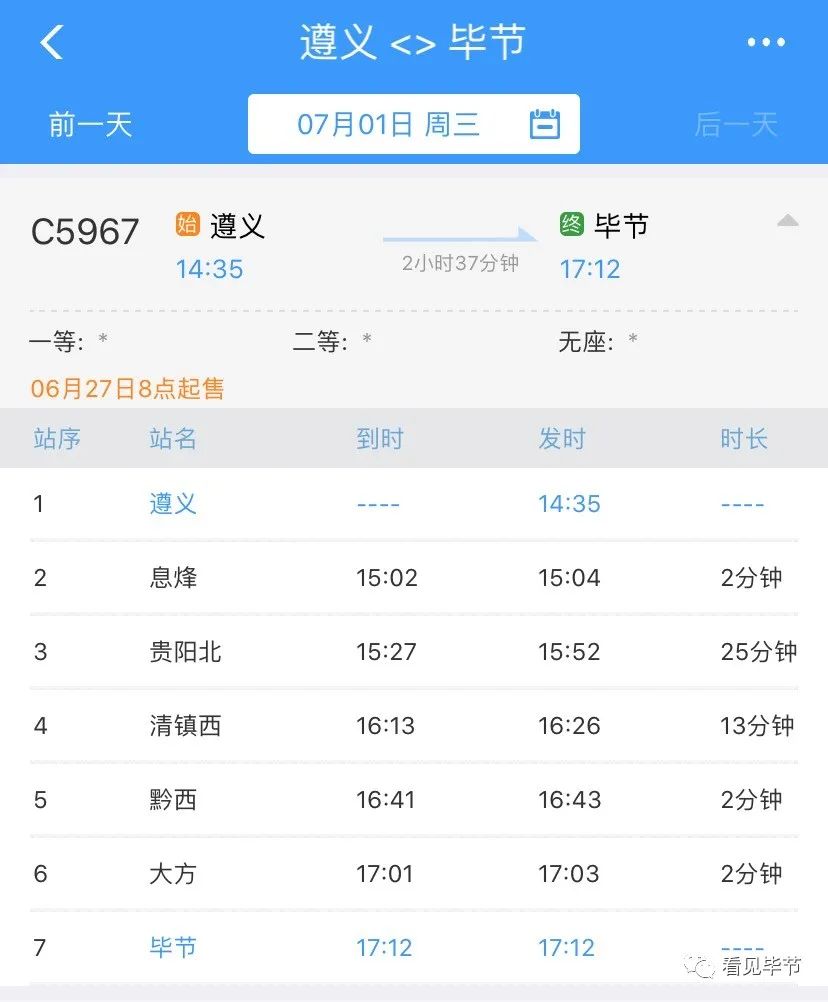The image size is (828, 1002).
Task: Open the date picker showing 07月01日 周三
Action: [413, 125]
